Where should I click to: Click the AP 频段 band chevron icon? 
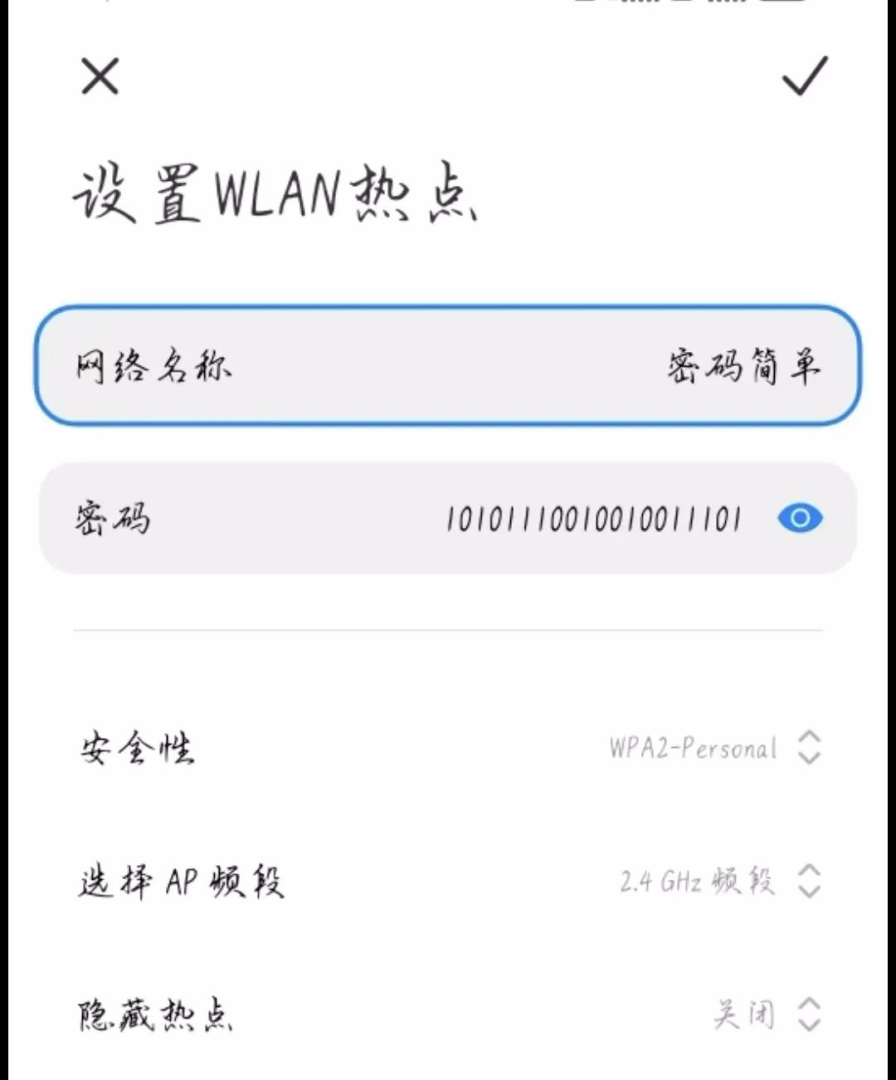(x=810, y=882)
